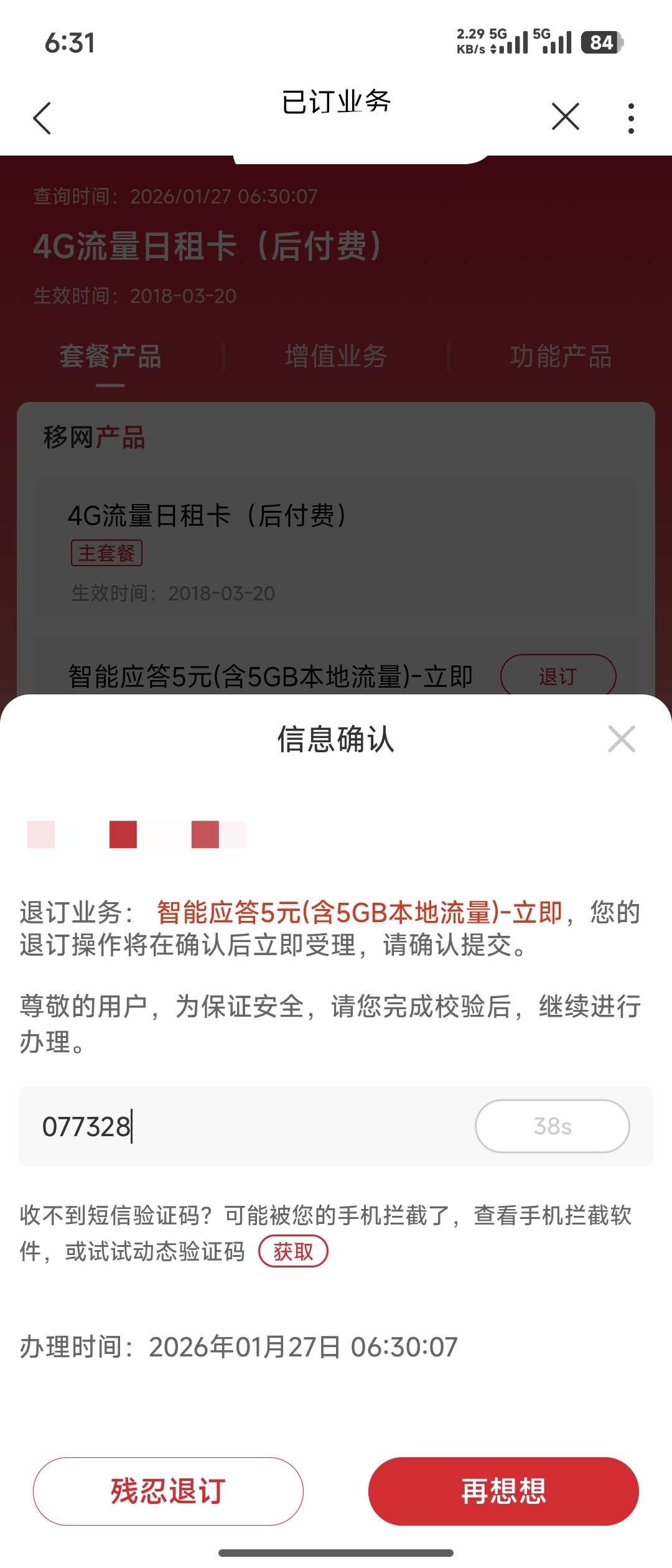672x1568 pixels.
Task: Switch to the 增值业务 tab
Action: tap(336, 356)
